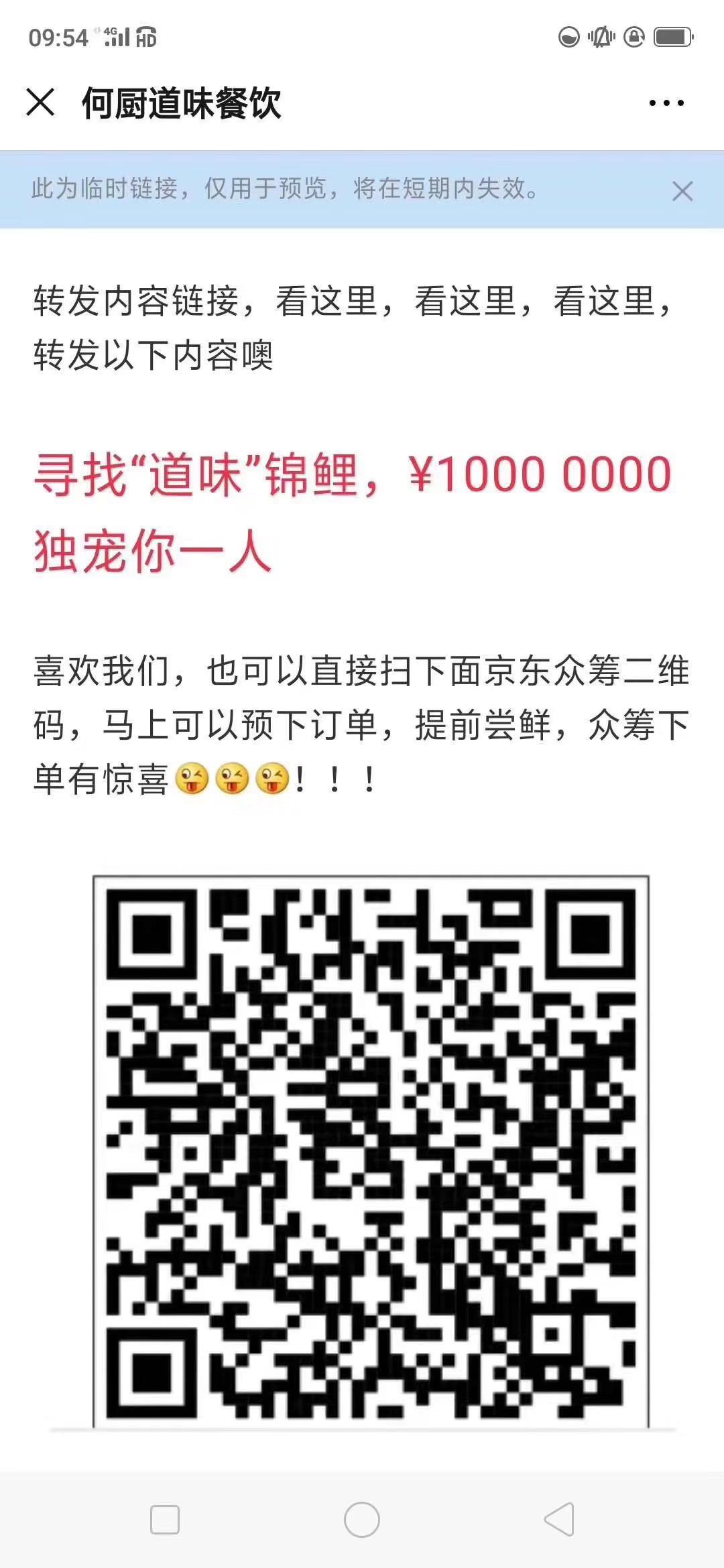Go to the home screen
724x1568 pixels.
pos(362,1519)
